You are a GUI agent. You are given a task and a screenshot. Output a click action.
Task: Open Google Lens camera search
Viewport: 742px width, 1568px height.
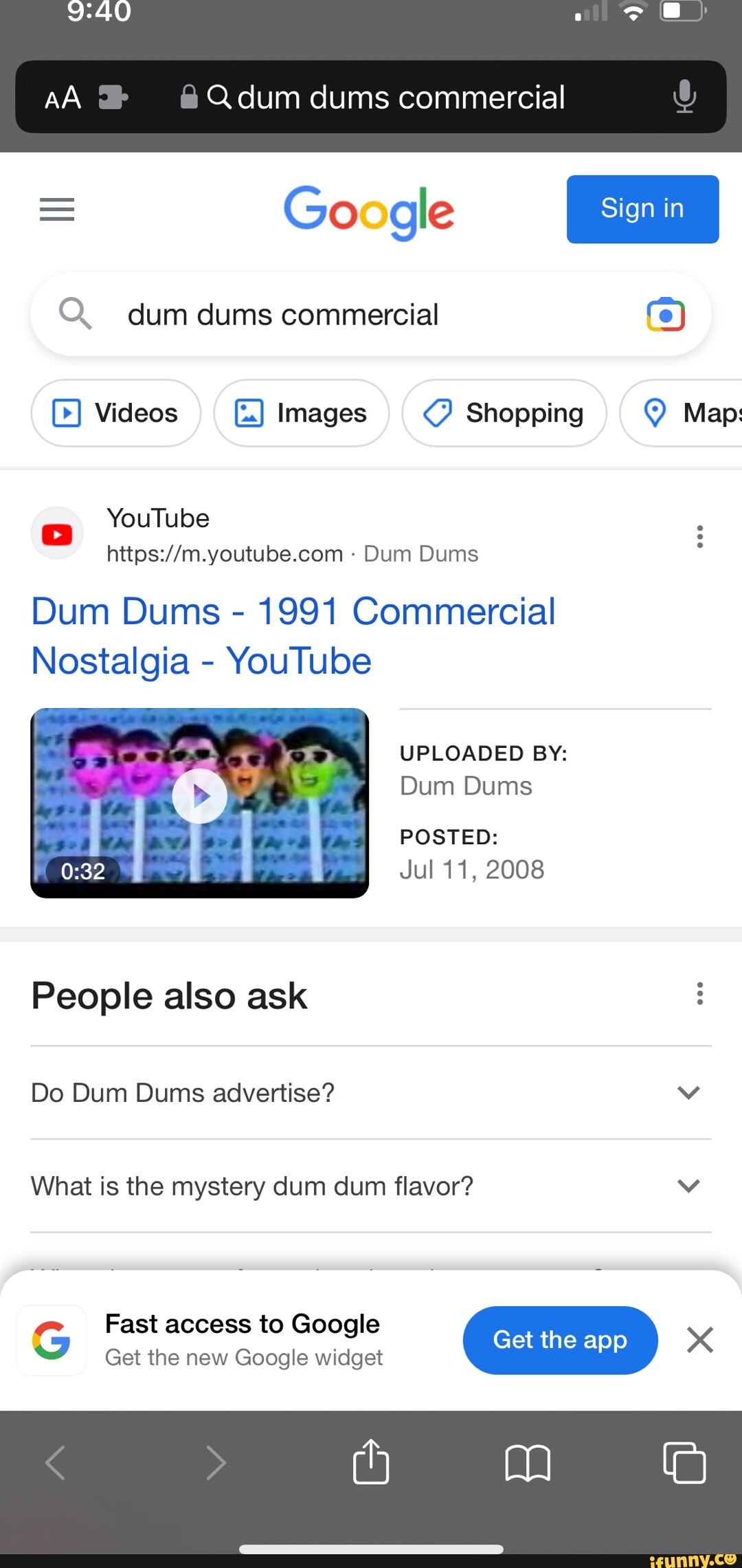pyautogui.click(x=665, y=314)
